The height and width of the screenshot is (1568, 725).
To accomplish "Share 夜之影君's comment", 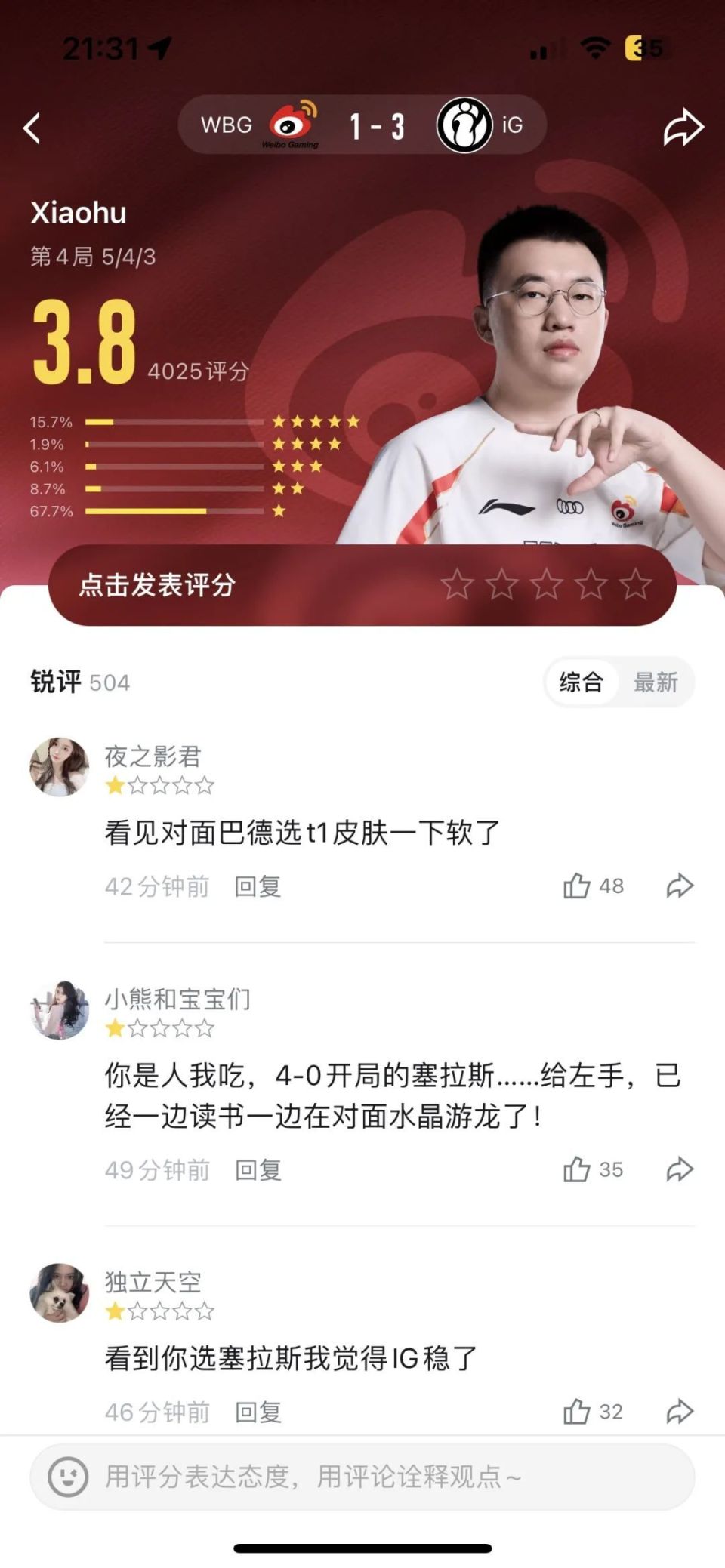I will pyautogui.click(x=679, y=886).
